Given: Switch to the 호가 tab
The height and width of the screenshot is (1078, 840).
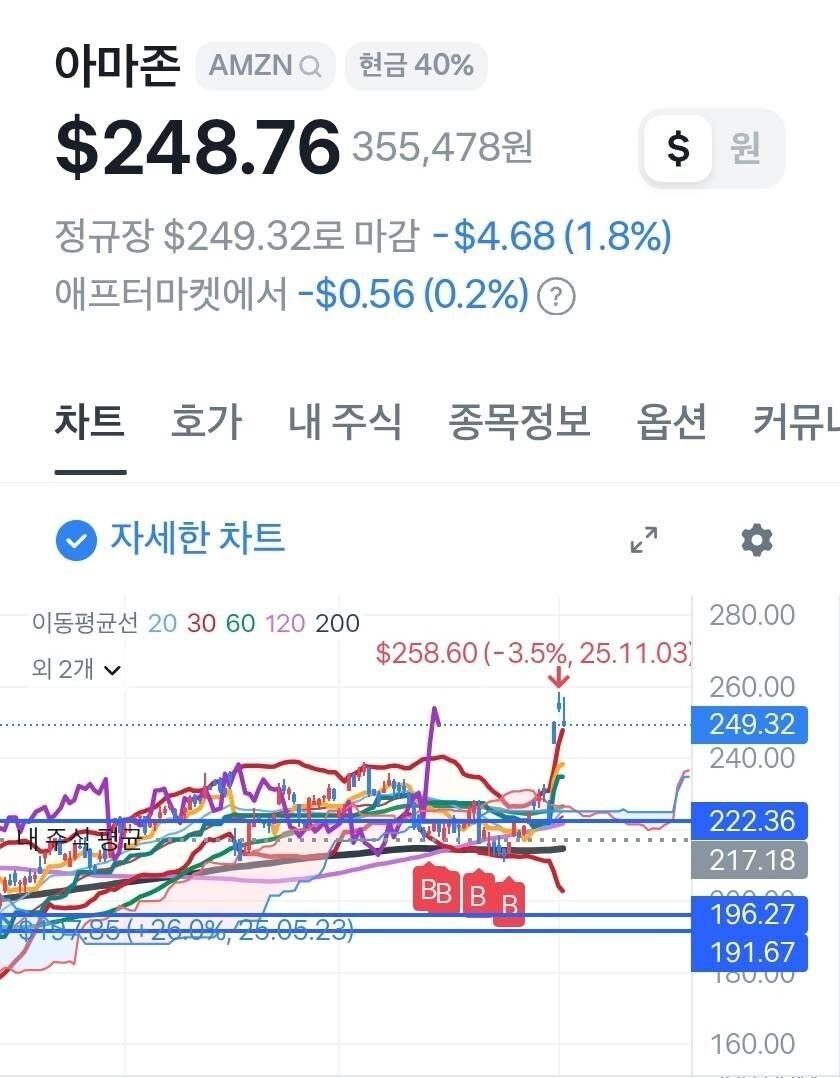Looking at the screenshot, I should [205, 422].
